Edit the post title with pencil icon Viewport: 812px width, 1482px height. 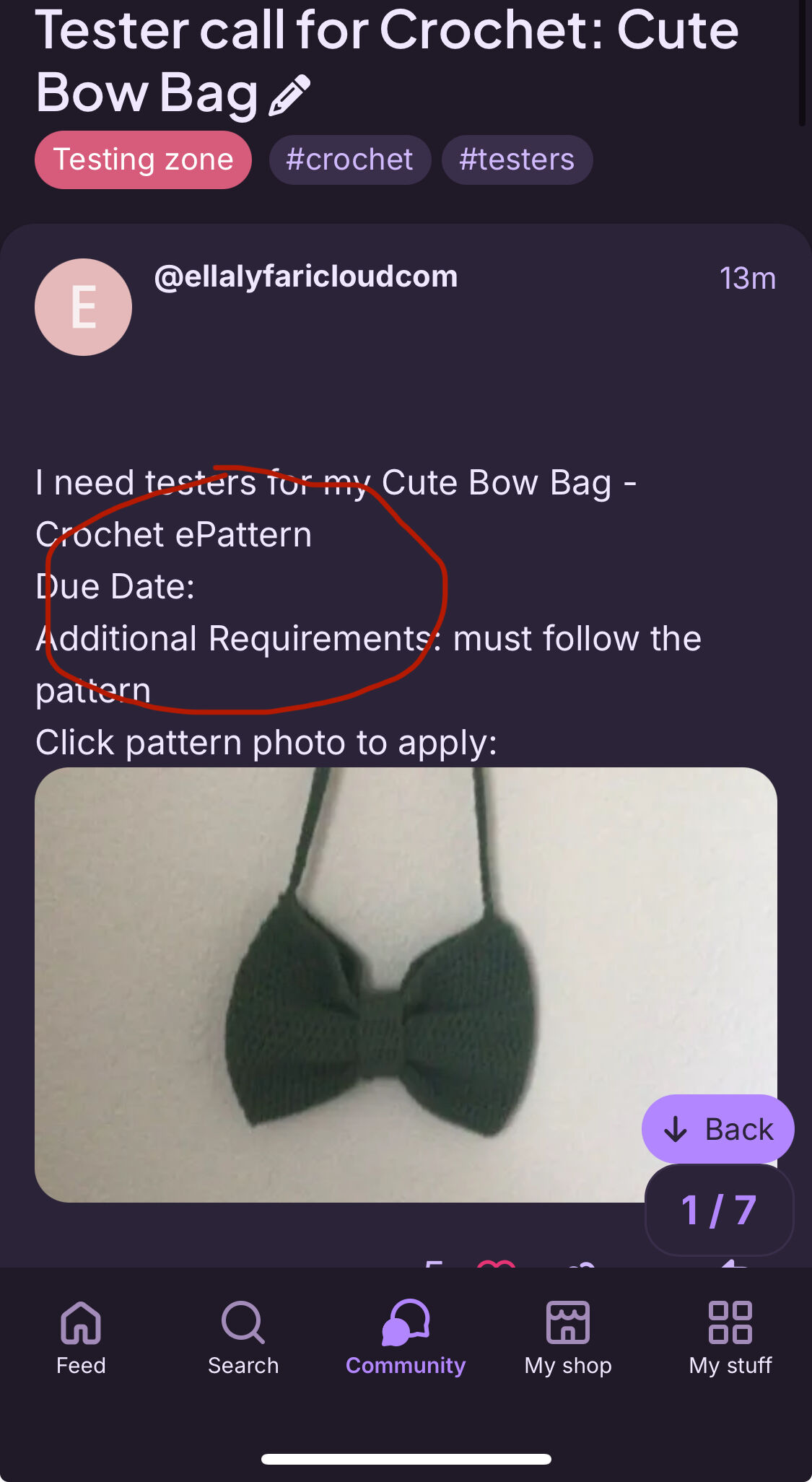point(289,95)
